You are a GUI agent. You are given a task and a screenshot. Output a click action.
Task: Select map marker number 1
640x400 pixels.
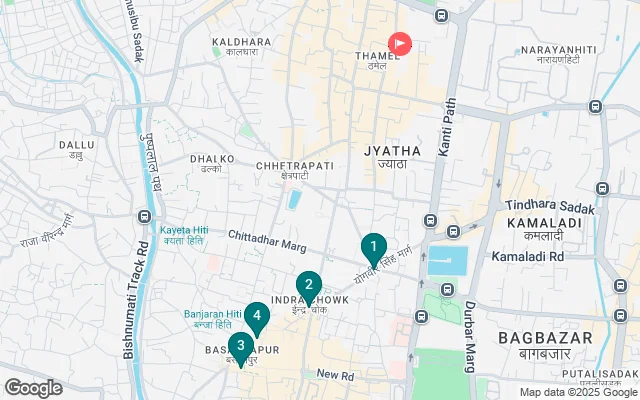pos(373,246)
